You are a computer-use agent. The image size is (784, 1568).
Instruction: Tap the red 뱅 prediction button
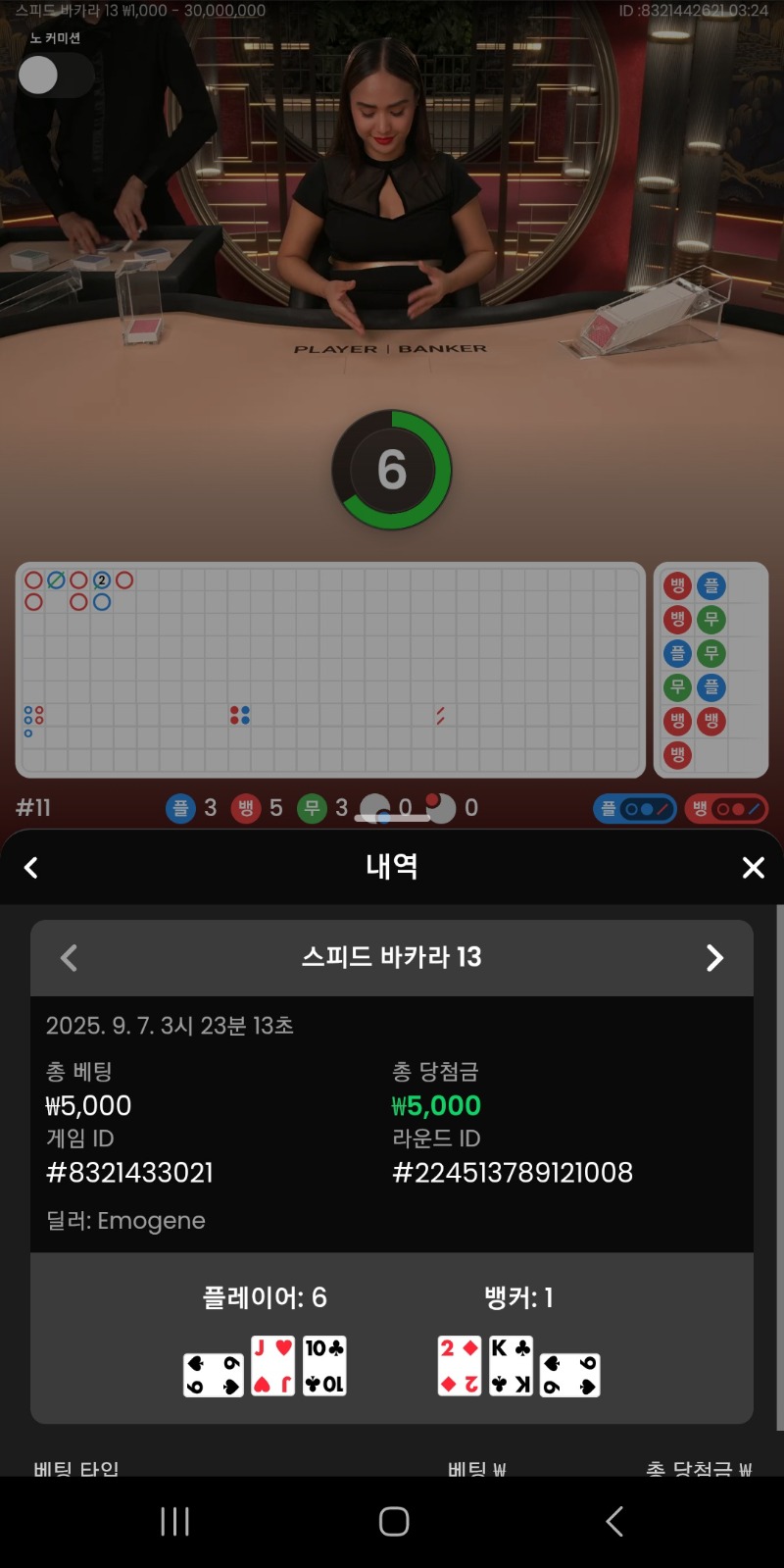[726, 809]
